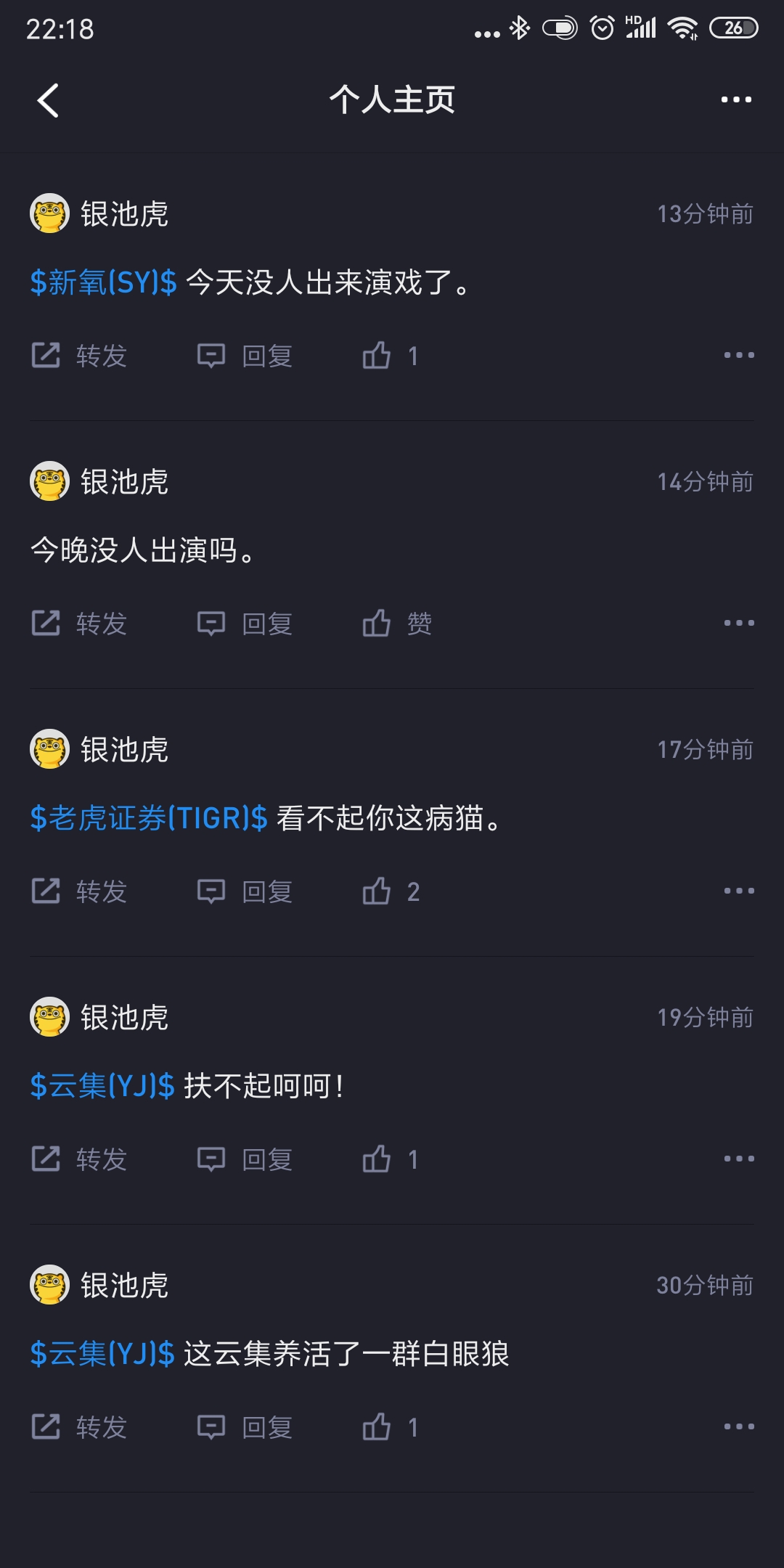Reply to the 今晚没人出演吗 post
The height and width of the screenshot is (1568, 784).
point(245,624)
